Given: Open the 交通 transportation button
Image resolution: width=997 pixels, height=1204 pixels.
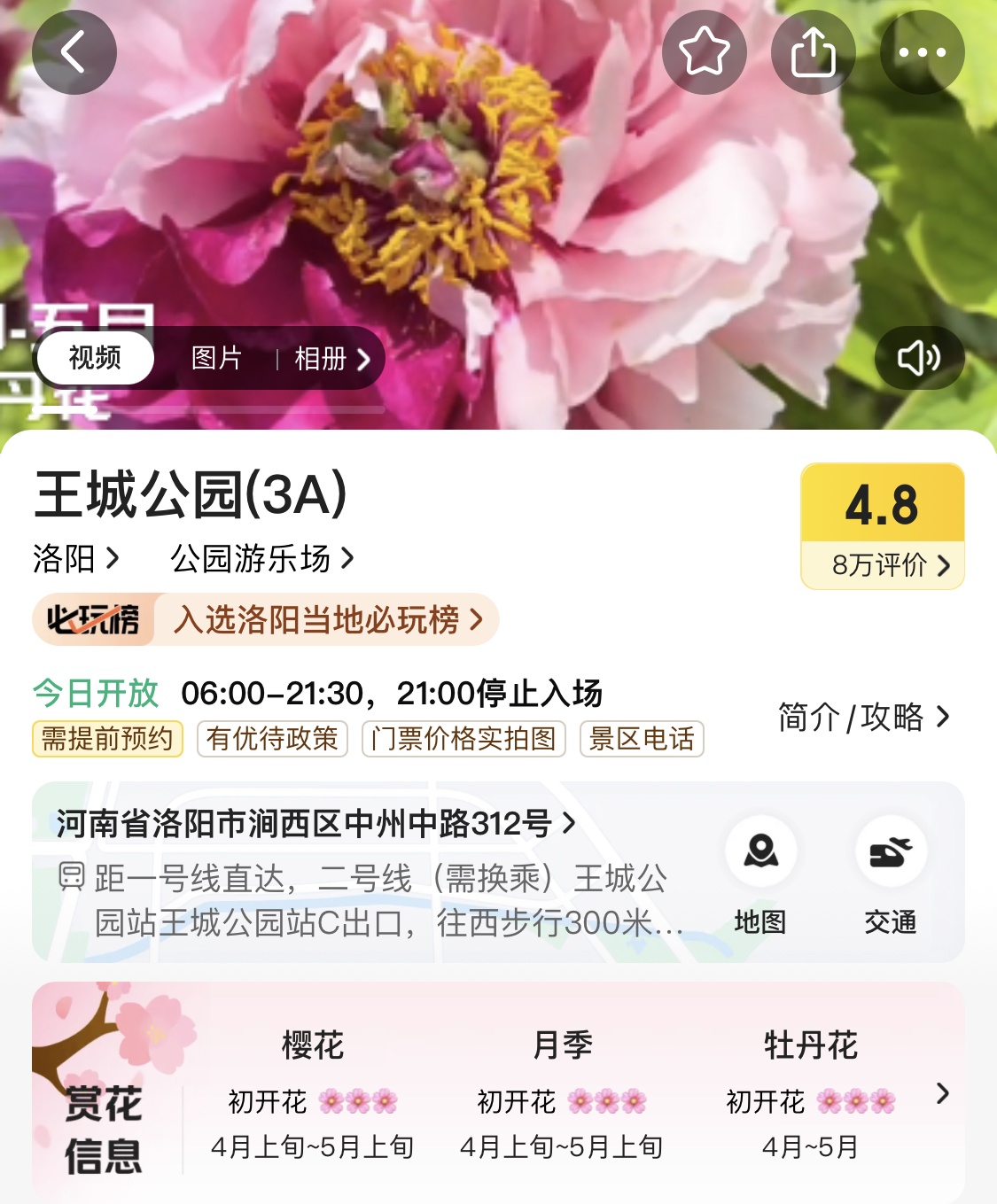Looking at the screenshot, I should pyautogui.click(x=891, y=874).
